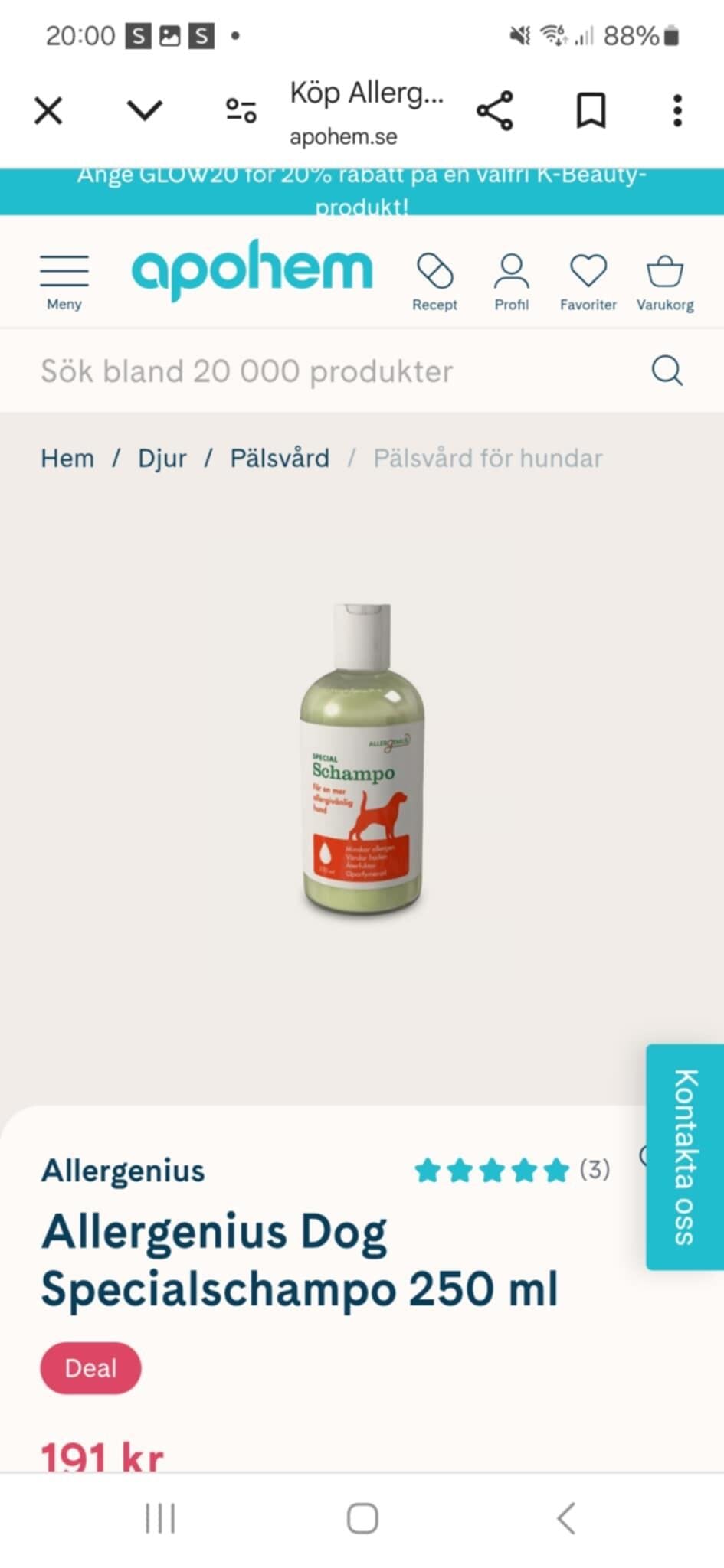Open the Pälsvård för hundar breadcrumb
The width and height of the screenshot is (724, 1568).
click(x=487, y=459)
